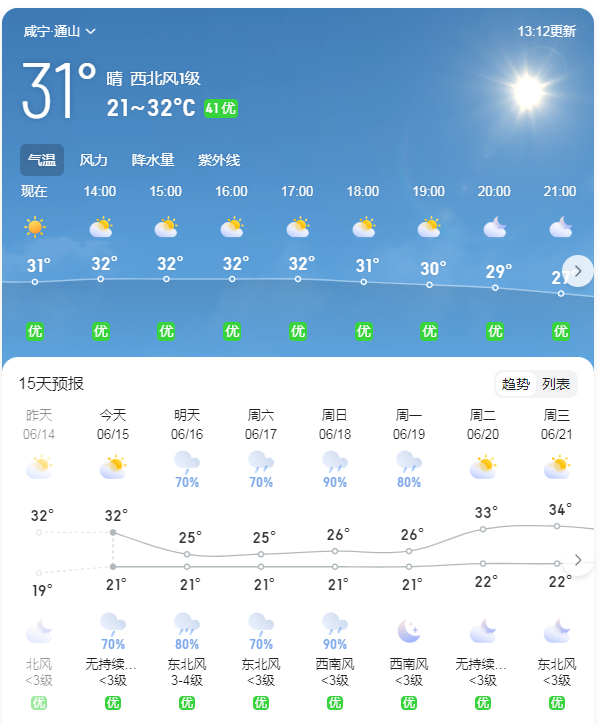Switch to the 降水量 tab
Image resolution: width=602 pixels, height=725 pixels.
(153, 160)
